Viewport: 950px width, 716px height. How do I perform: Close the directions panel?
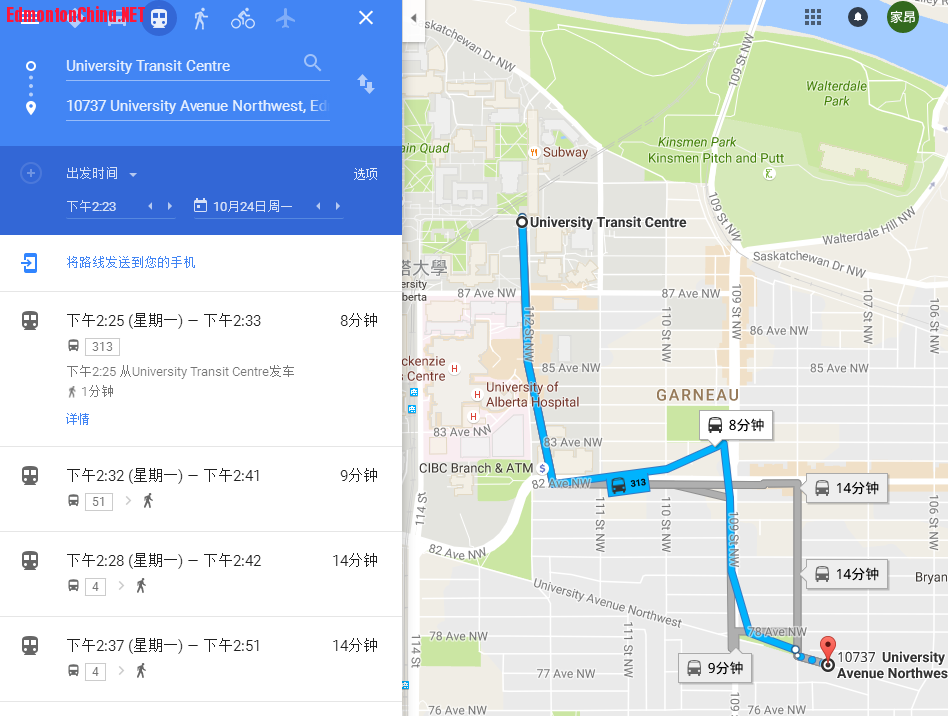point(366,17)
